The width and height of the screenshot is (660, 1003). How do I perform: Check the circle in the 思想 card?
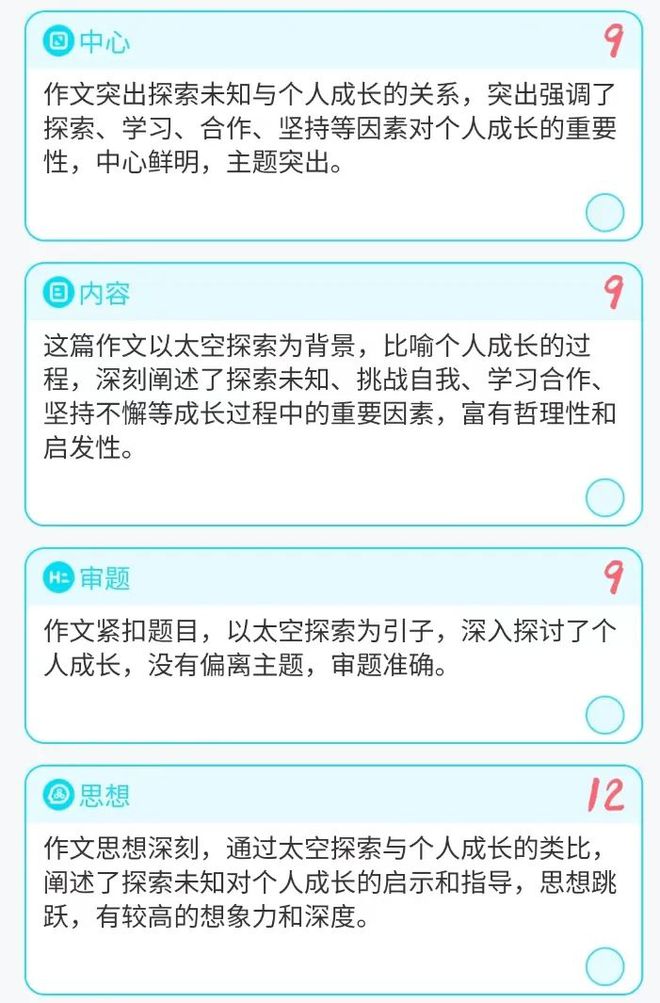604,967
